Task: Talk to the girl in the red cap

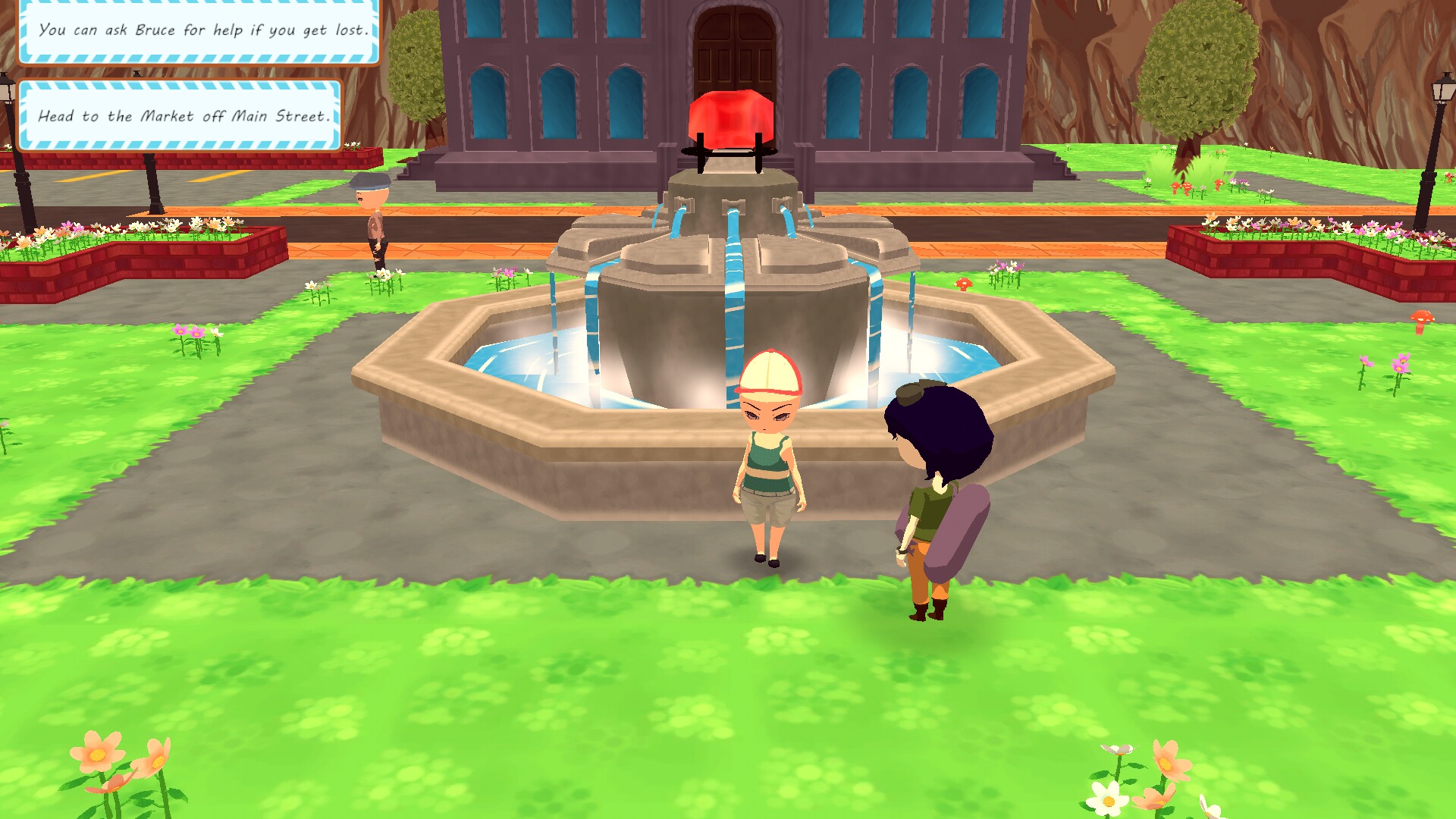Action: coord(768,455)
